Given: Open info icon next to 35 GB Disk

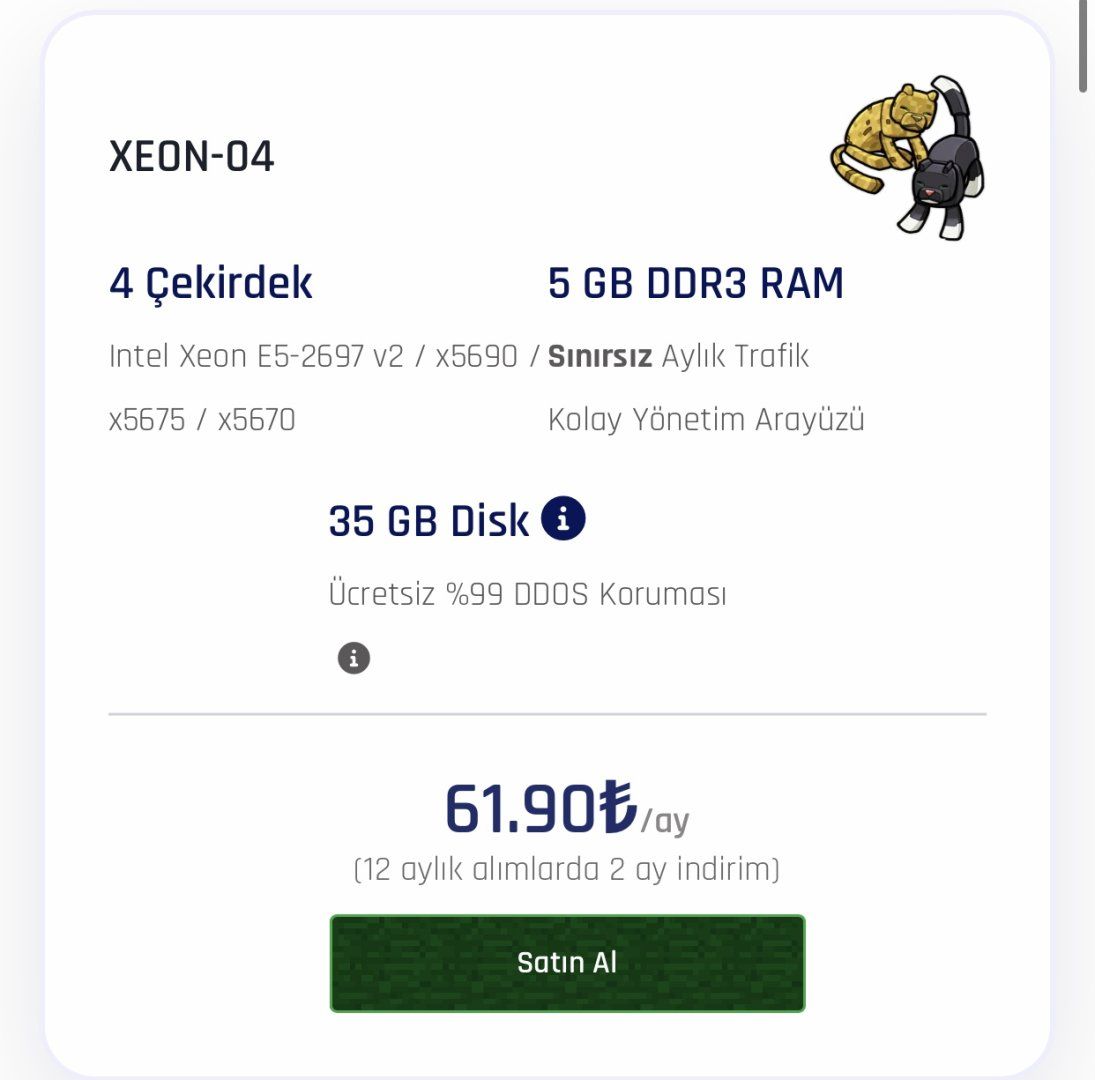Looking at the screenshot, I should [x=563, y=519].
